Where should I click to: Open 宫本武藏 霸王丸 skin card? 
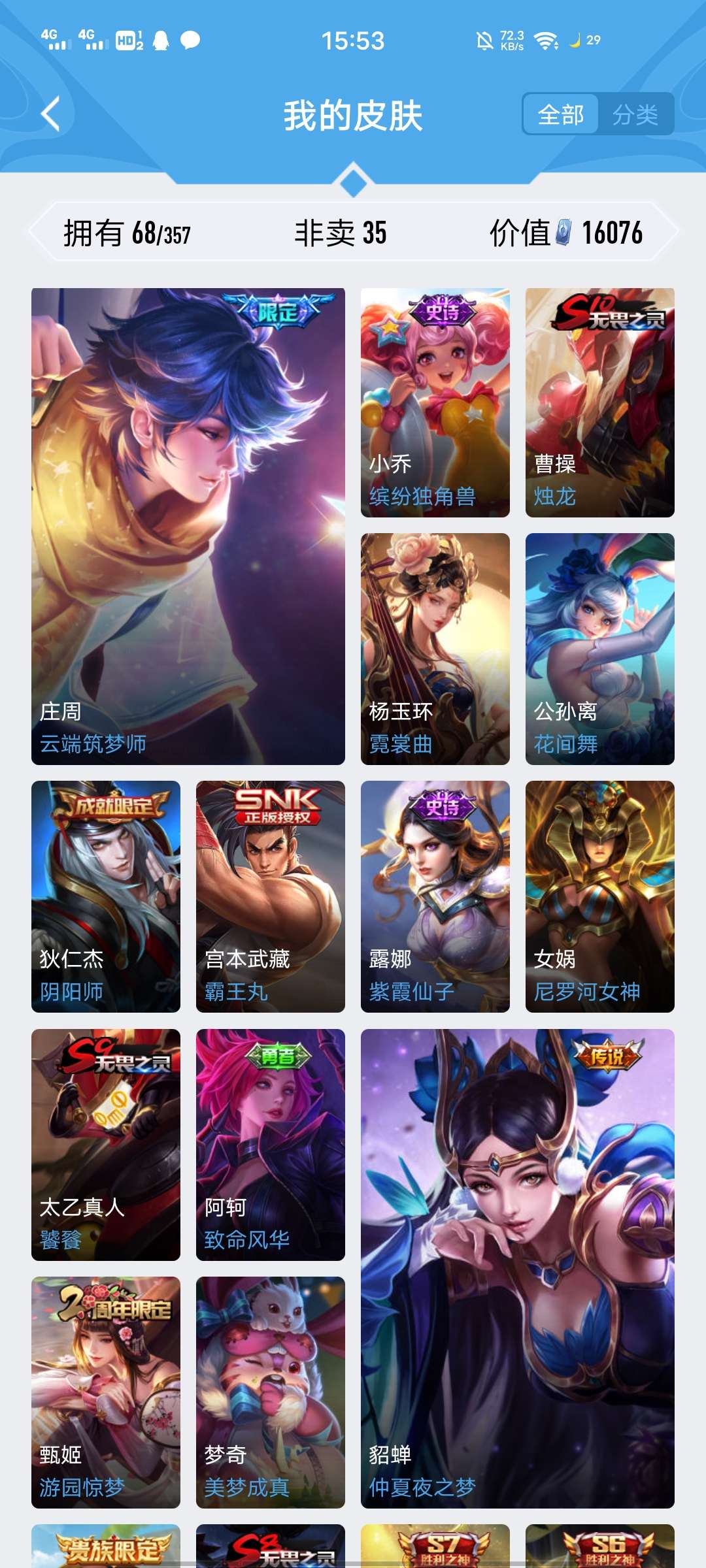pyautogui.click(x=271, y=896)
